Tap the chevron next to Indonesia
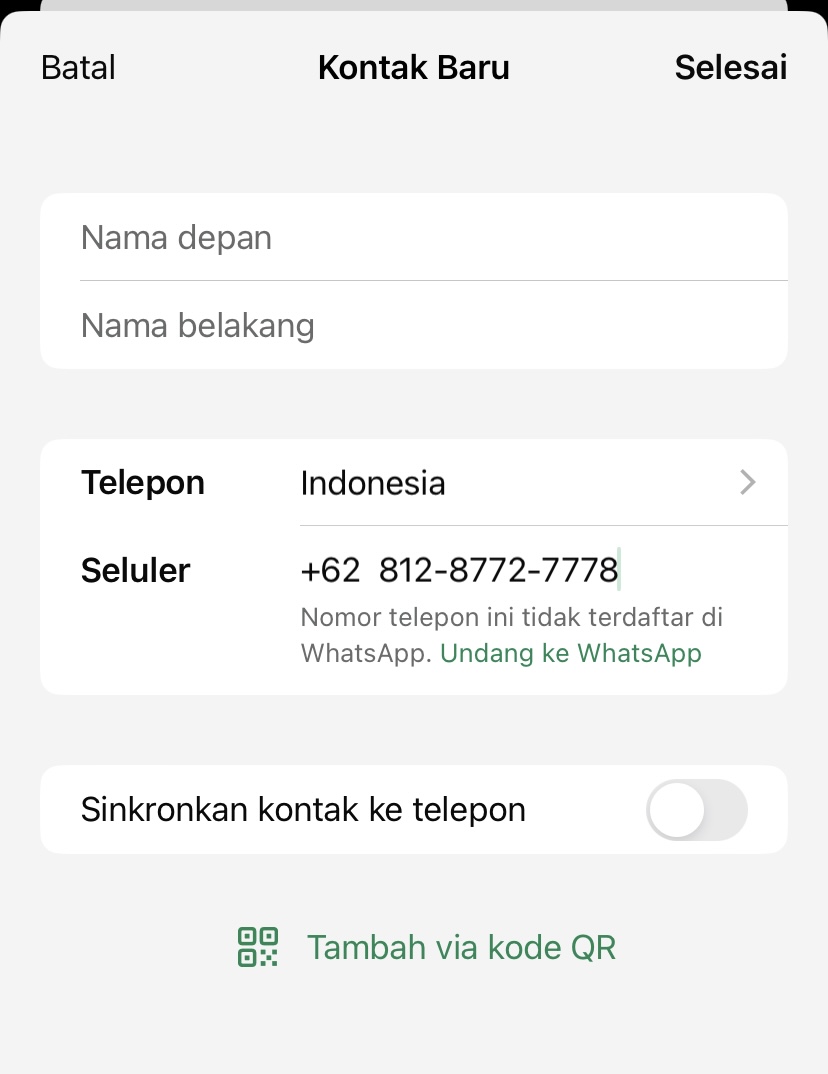This screenshot has width=828, height=1074. 747,482
